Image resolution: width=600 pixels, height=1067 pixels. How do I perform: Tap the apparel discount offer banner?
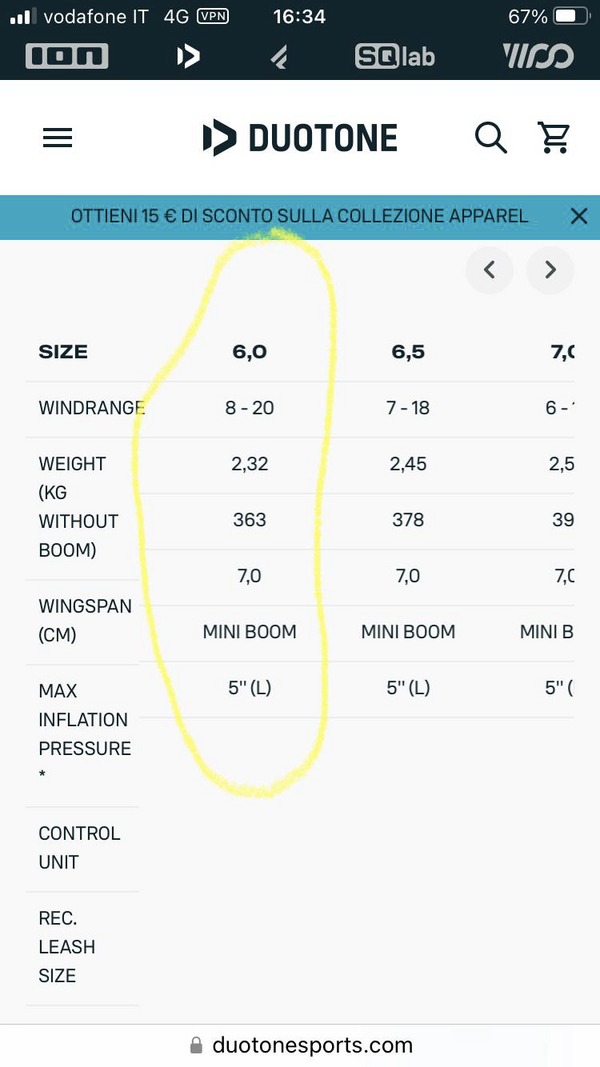tap(299, 216)
